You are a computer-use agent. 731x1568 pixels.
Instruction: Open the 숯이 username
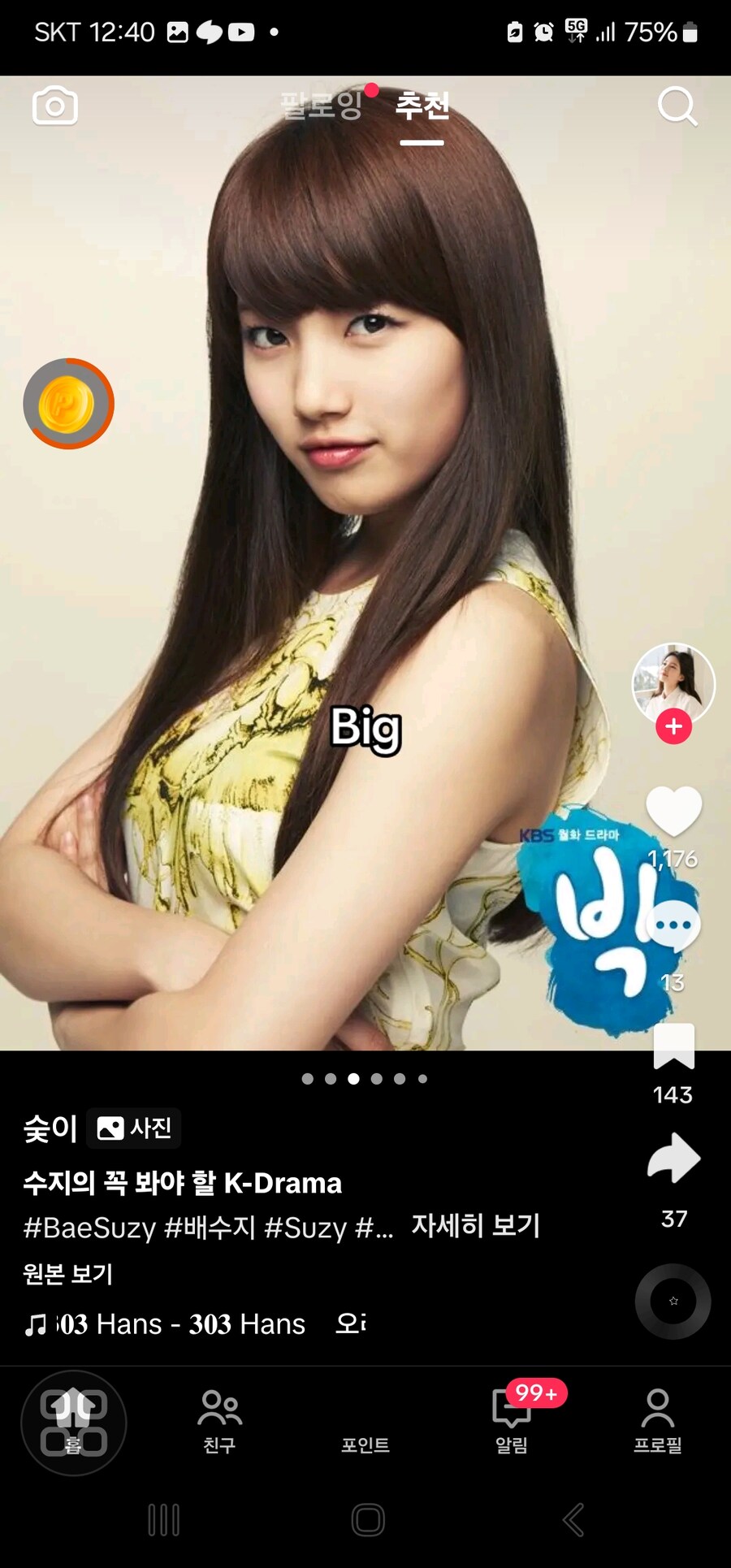pos(50,1128)
